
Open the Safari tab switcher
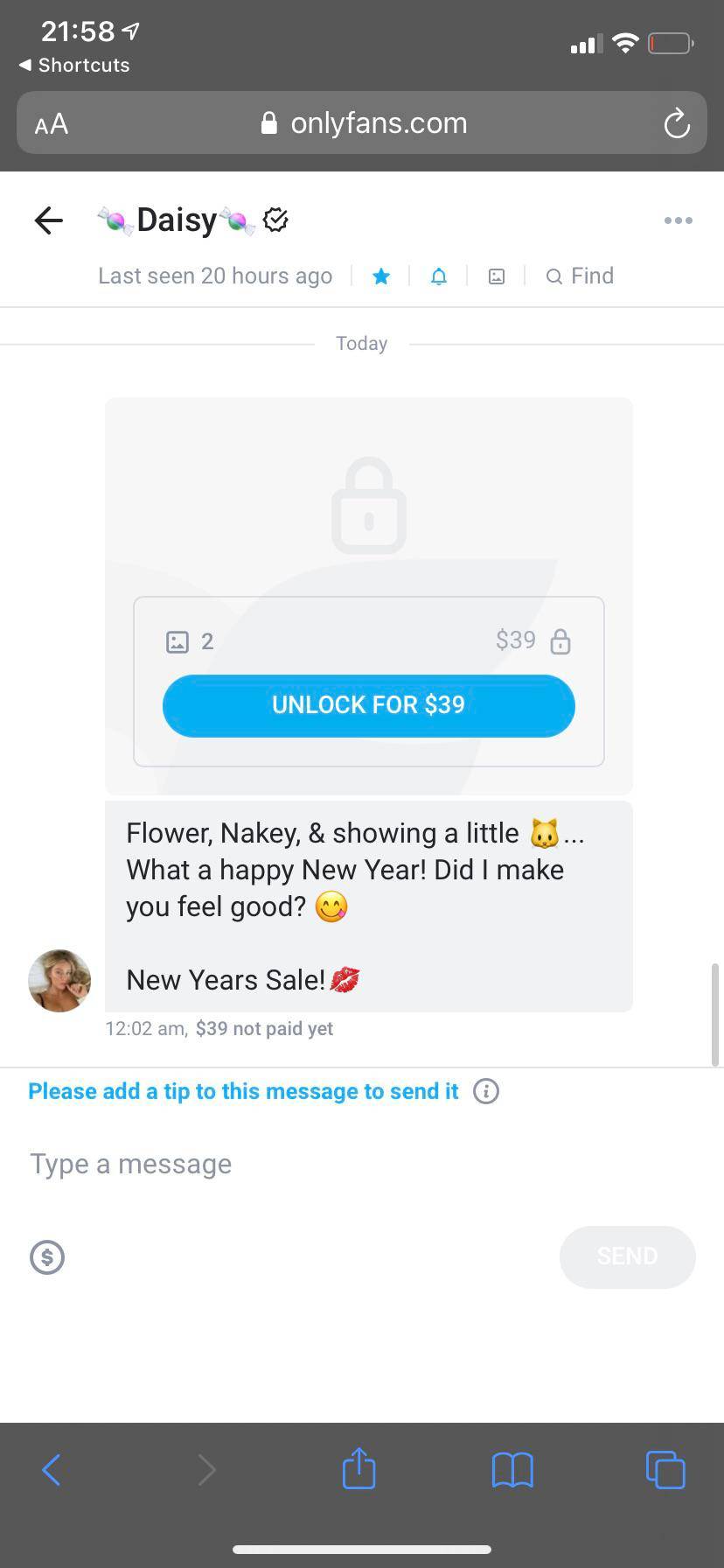pyautogui.click(x=665, y=1469)
